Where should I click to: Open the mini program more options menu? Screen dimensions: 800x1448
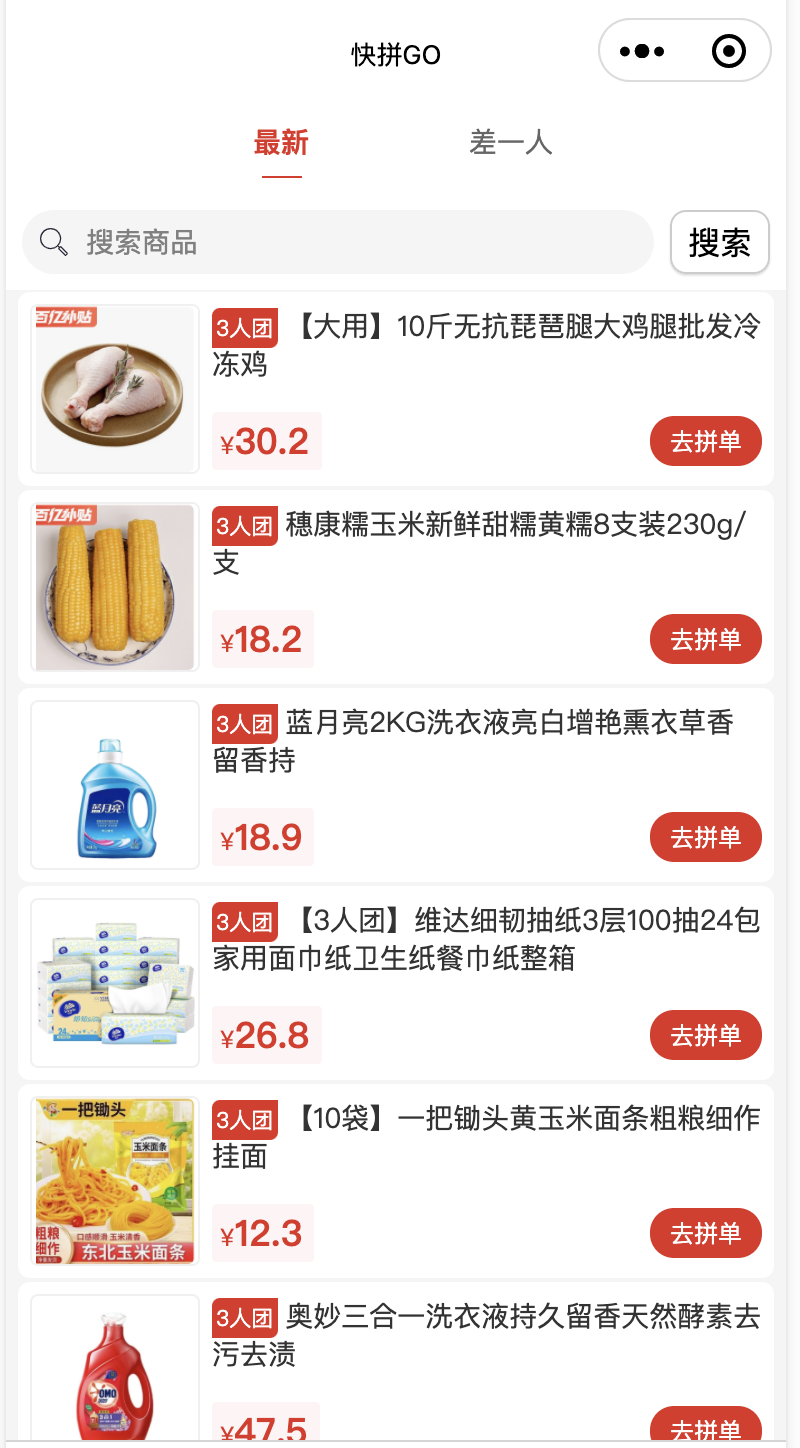coord(642,51)
